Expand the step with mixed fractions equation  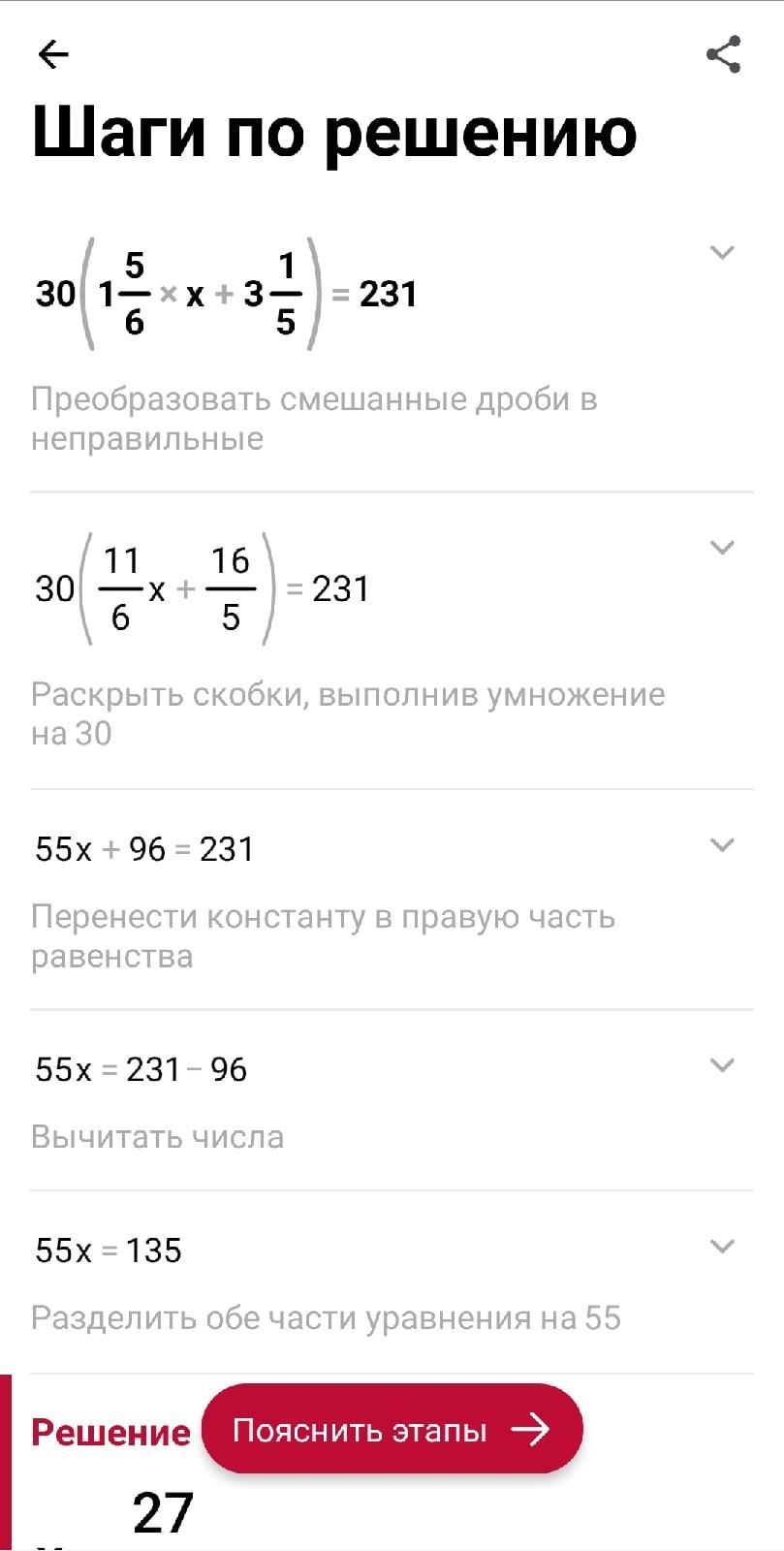pos(722,253)
